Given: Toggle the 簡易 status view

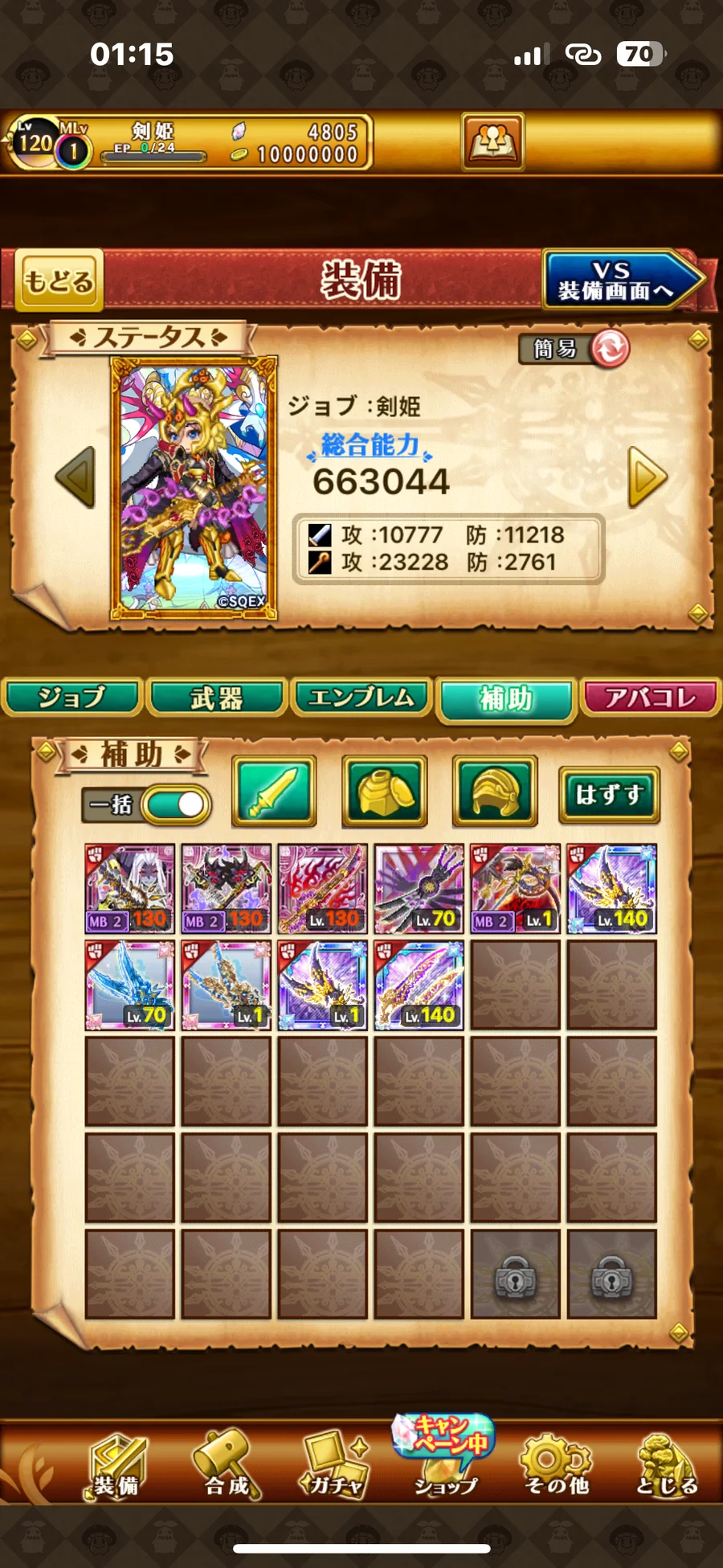Looking at the screenshot, I should tap(574, 348).
